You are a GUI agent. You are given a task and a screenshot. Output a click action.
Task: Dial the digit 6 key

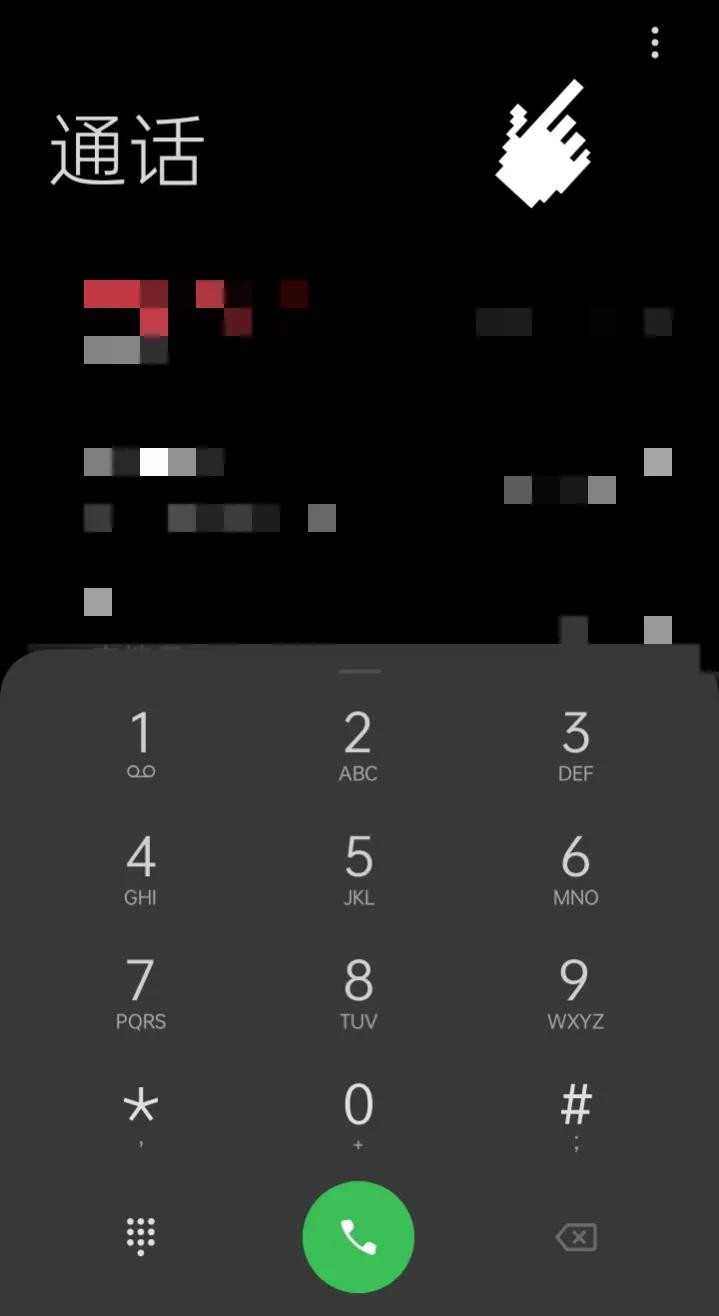[575, 869]
